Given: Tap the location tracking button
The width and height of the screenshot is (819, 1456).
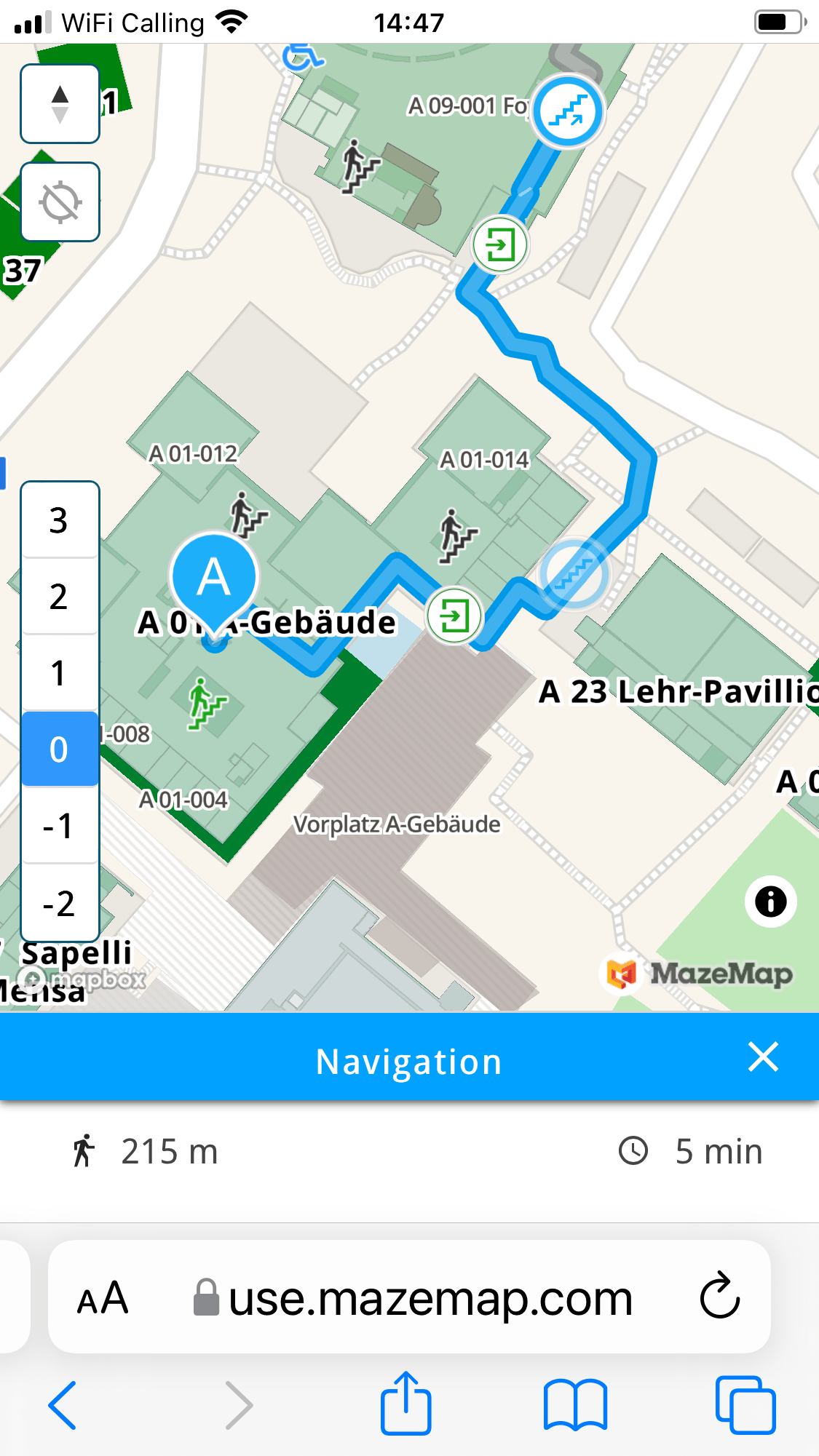Looking at the screenshot, I should [60, 202].
